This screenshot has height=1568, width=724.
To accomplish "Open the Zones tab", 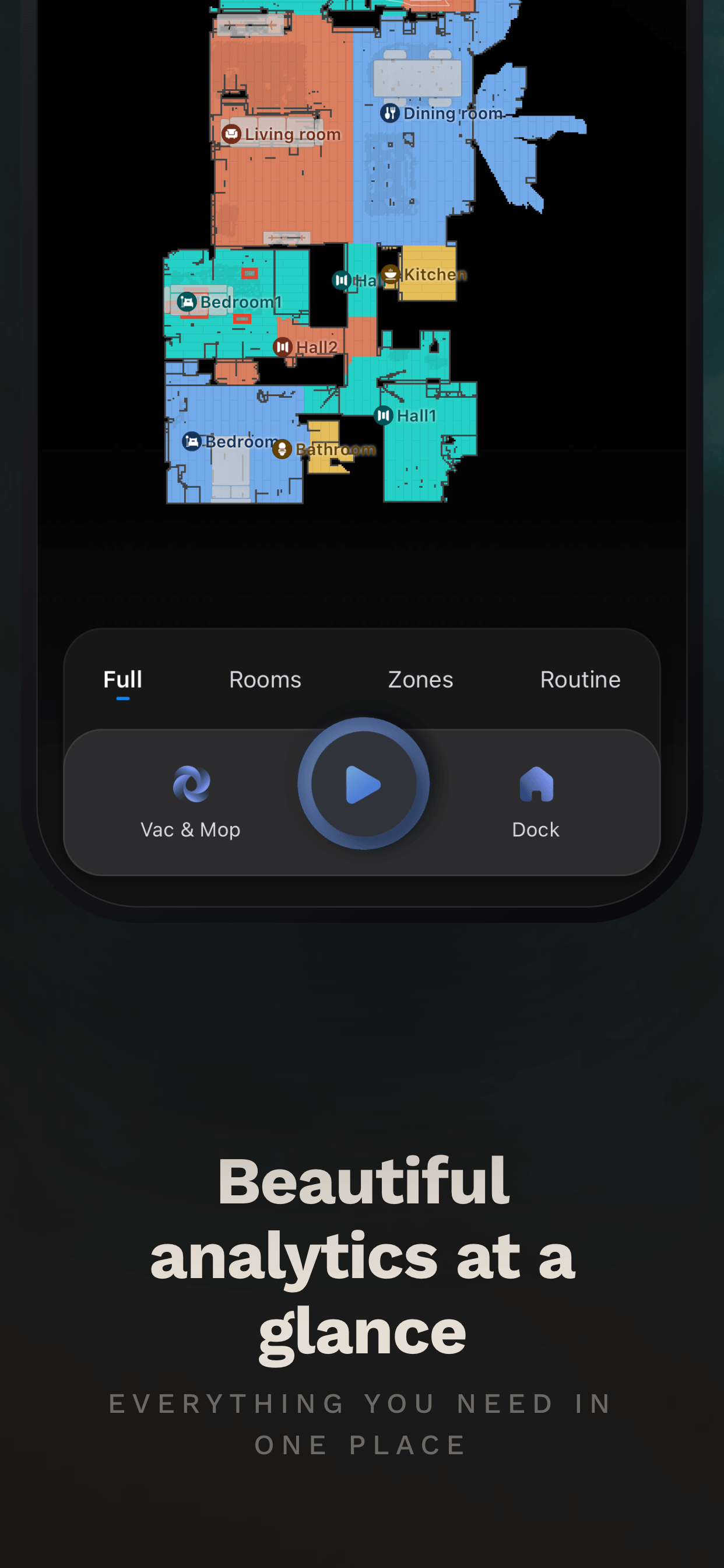I will (420, 680).
